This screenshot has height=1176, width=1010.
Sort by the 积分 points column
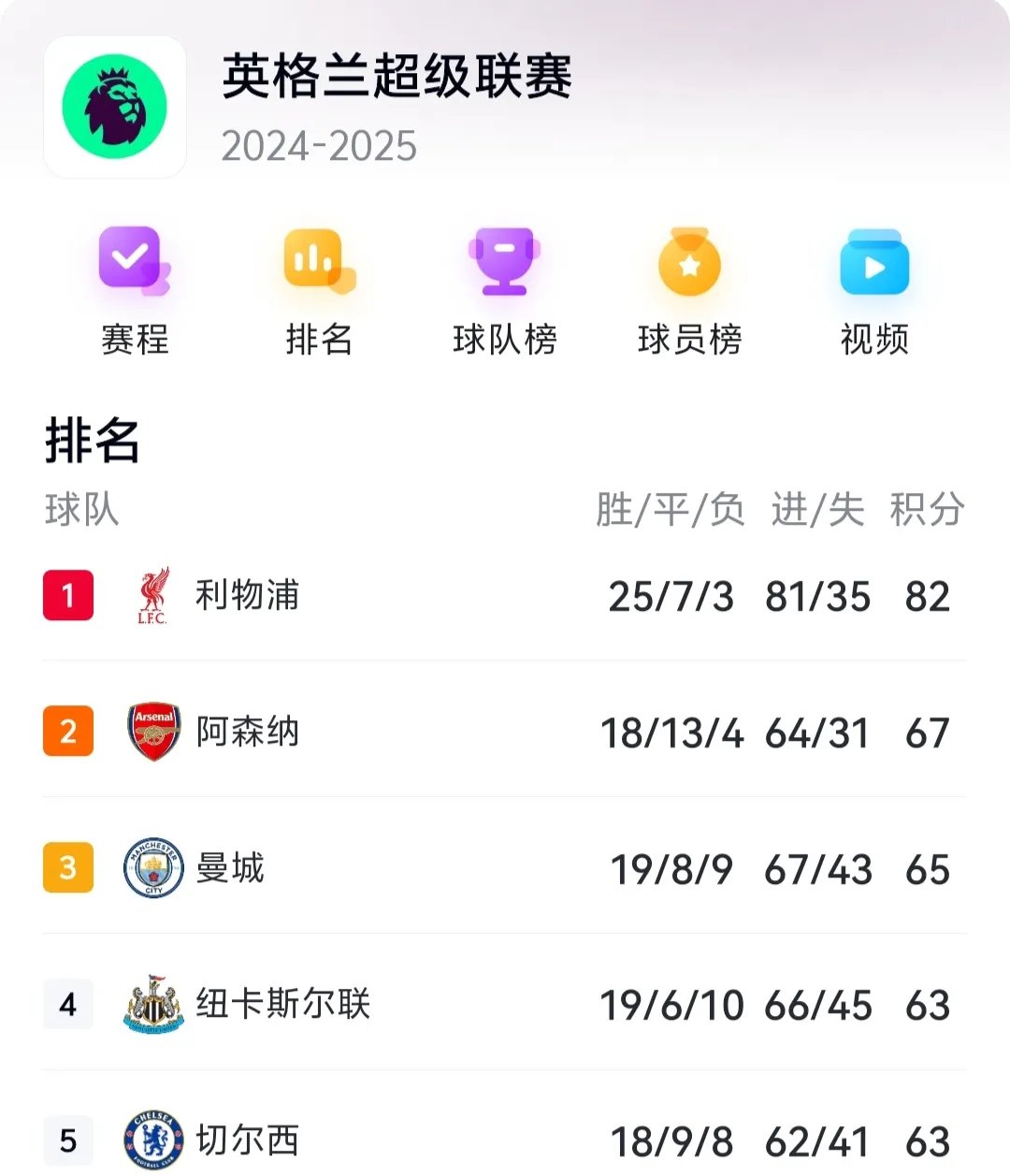click(x=926, y=510)
